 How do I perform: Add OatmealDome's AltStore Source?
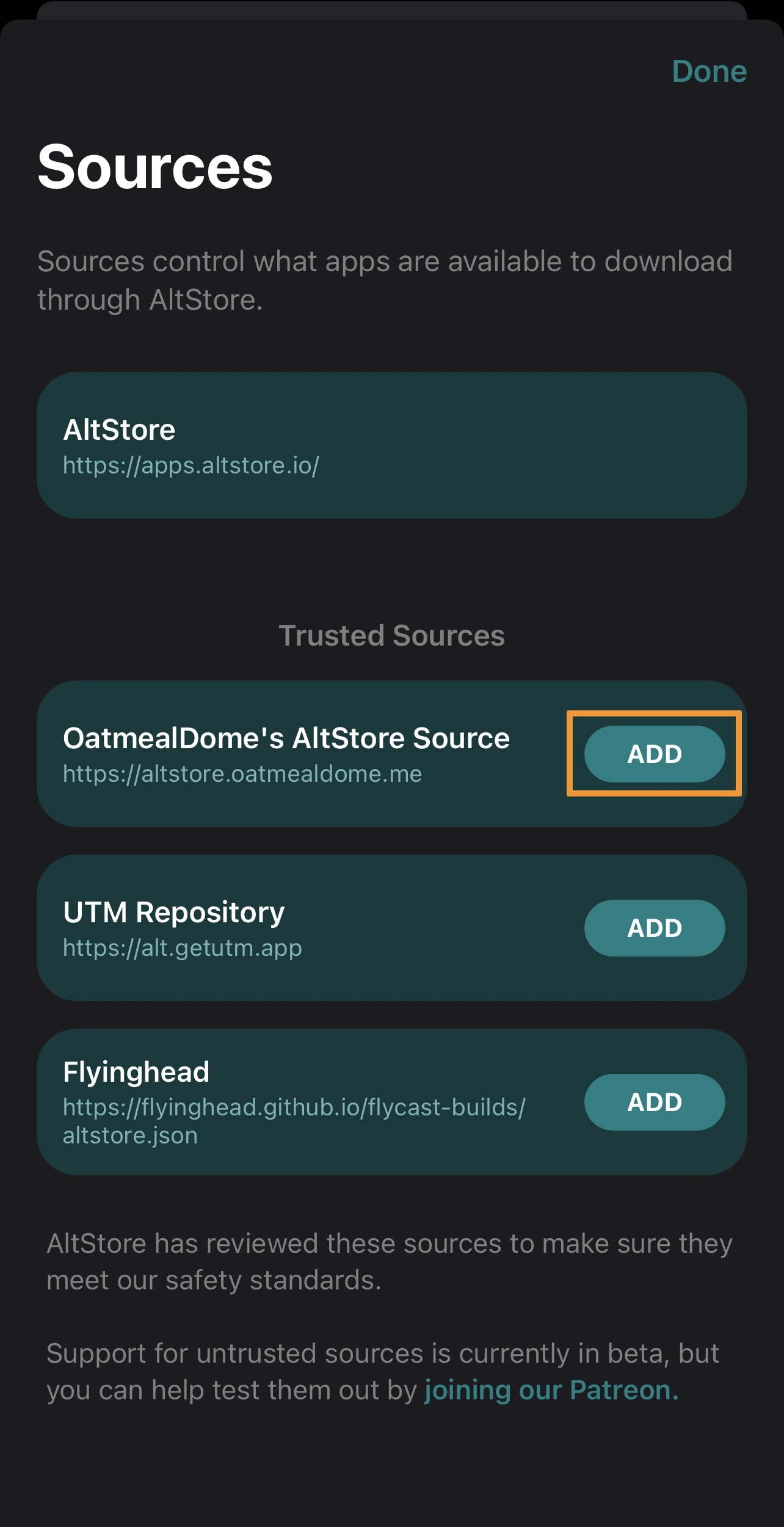655,754
